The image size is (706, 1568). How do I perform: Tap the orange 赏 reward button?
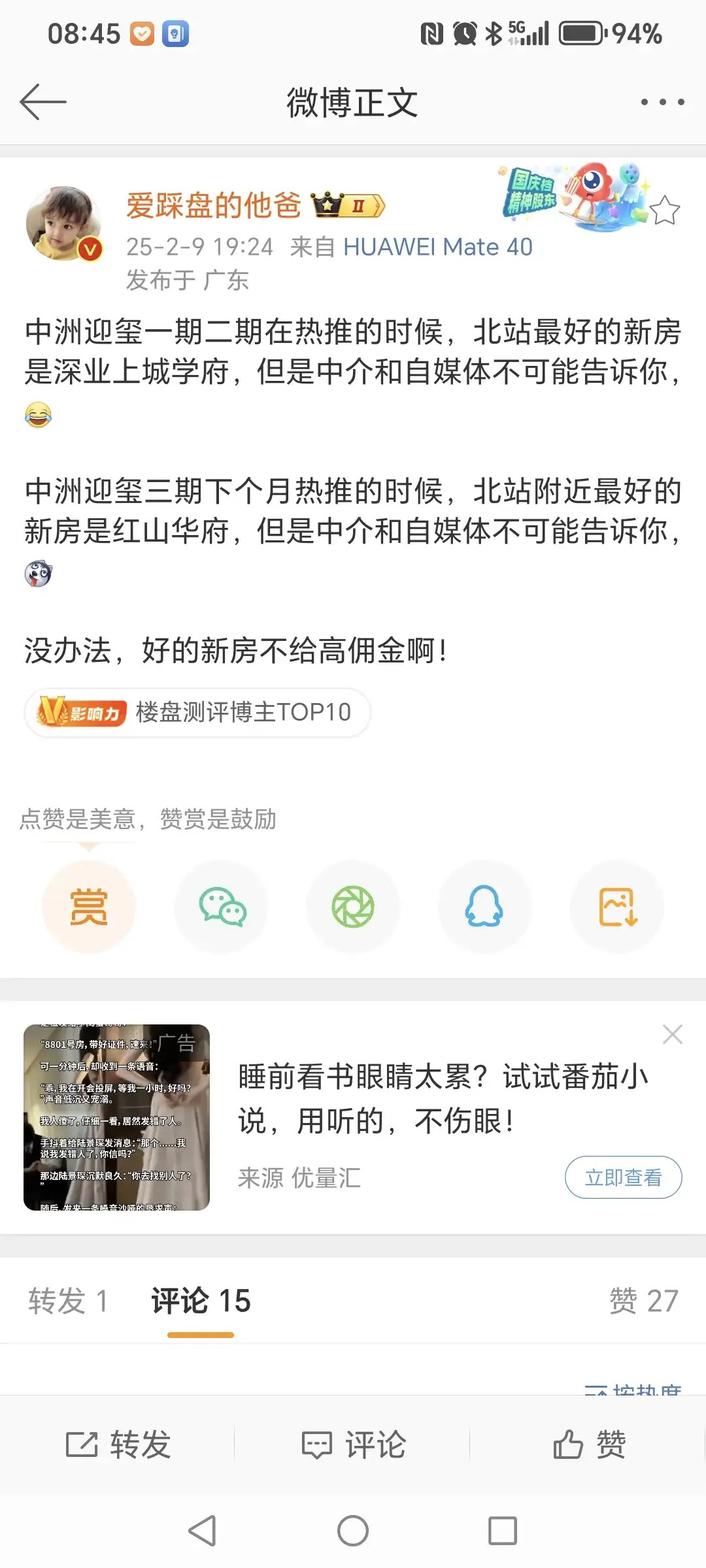[x=89, y=907]
